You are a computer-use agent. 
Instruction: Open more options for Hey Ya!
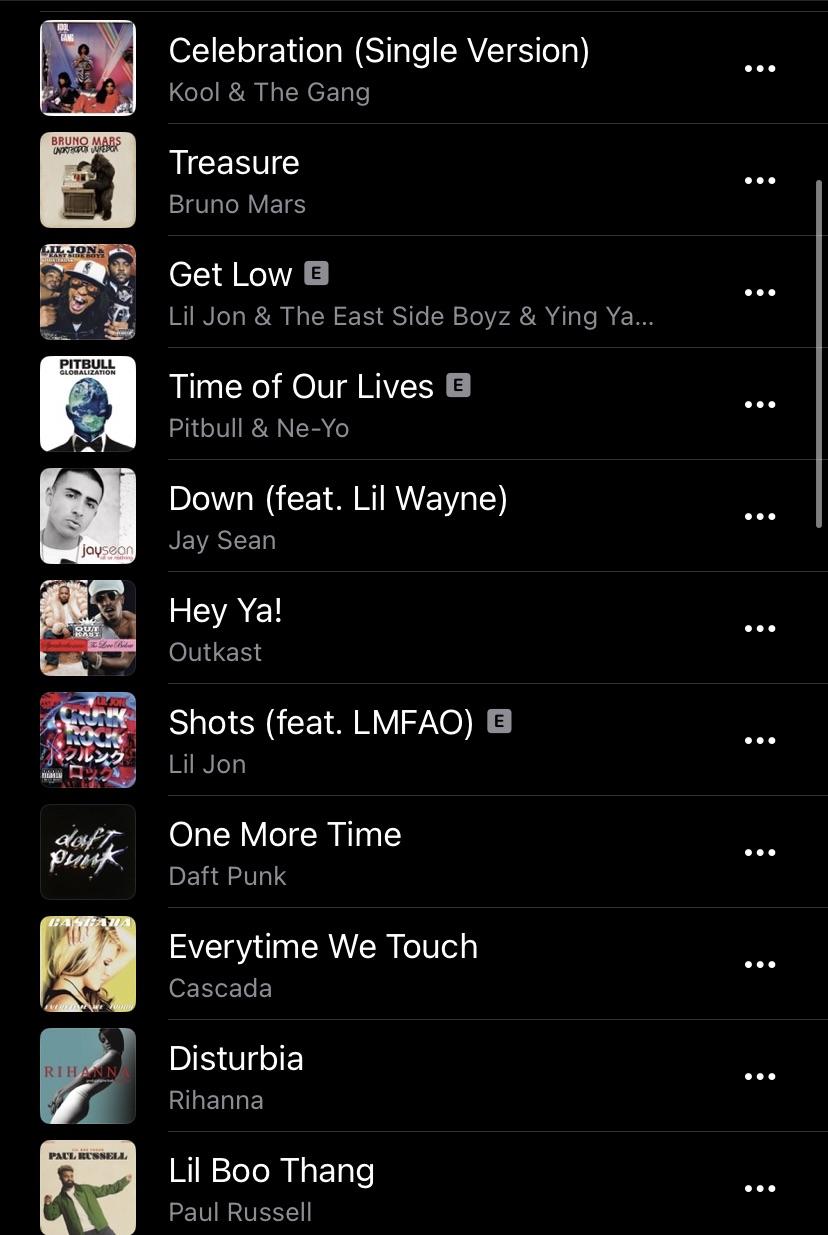760,627
